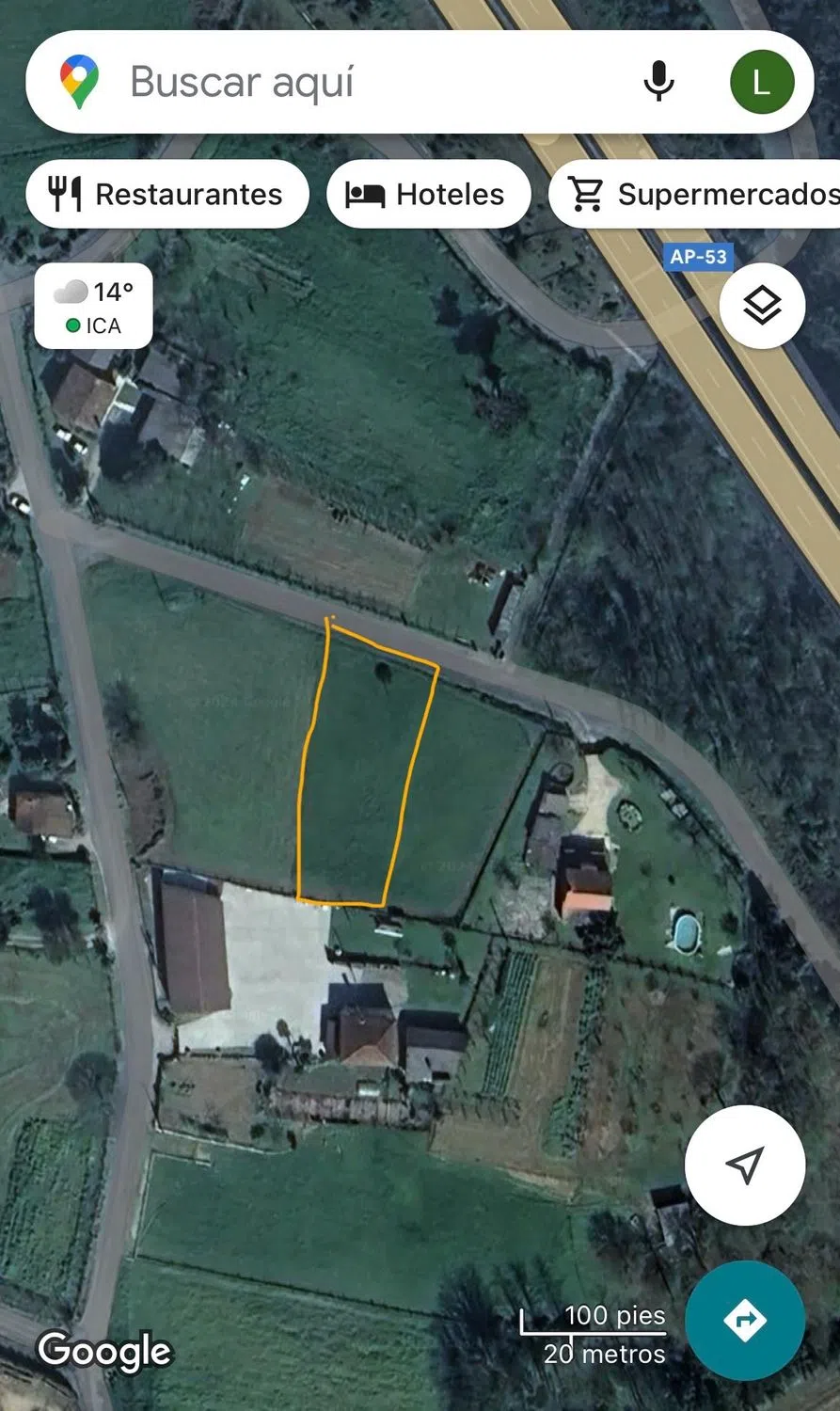Viewport: 840px width, 1411px height.
Task: Open the account profile avatar
Action: [x=762, y=82]
